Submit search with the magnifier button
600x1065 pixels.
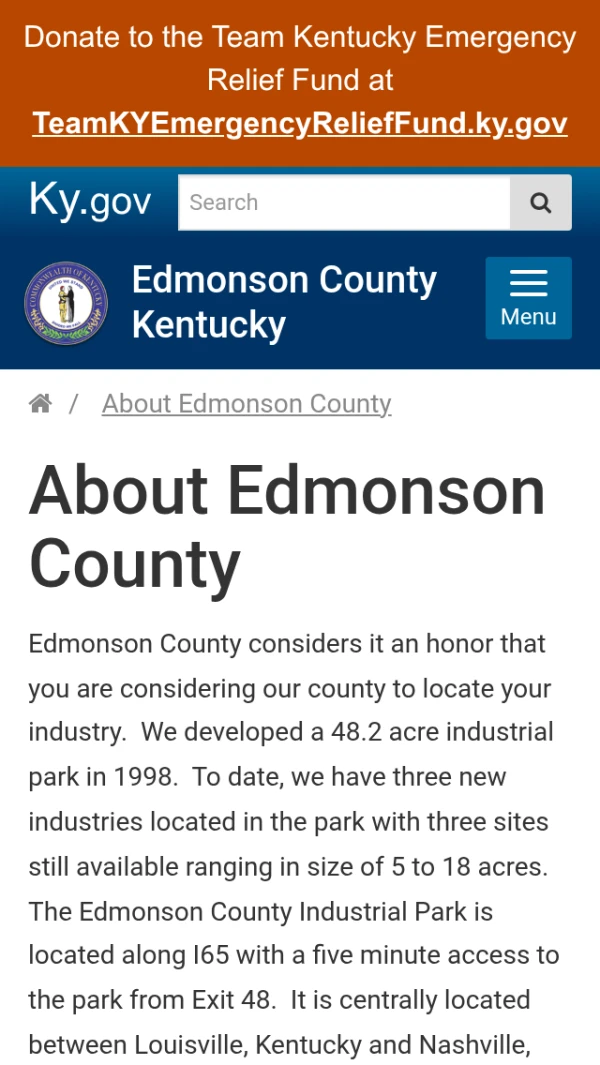pyautogui.click(x=541, y=203)
